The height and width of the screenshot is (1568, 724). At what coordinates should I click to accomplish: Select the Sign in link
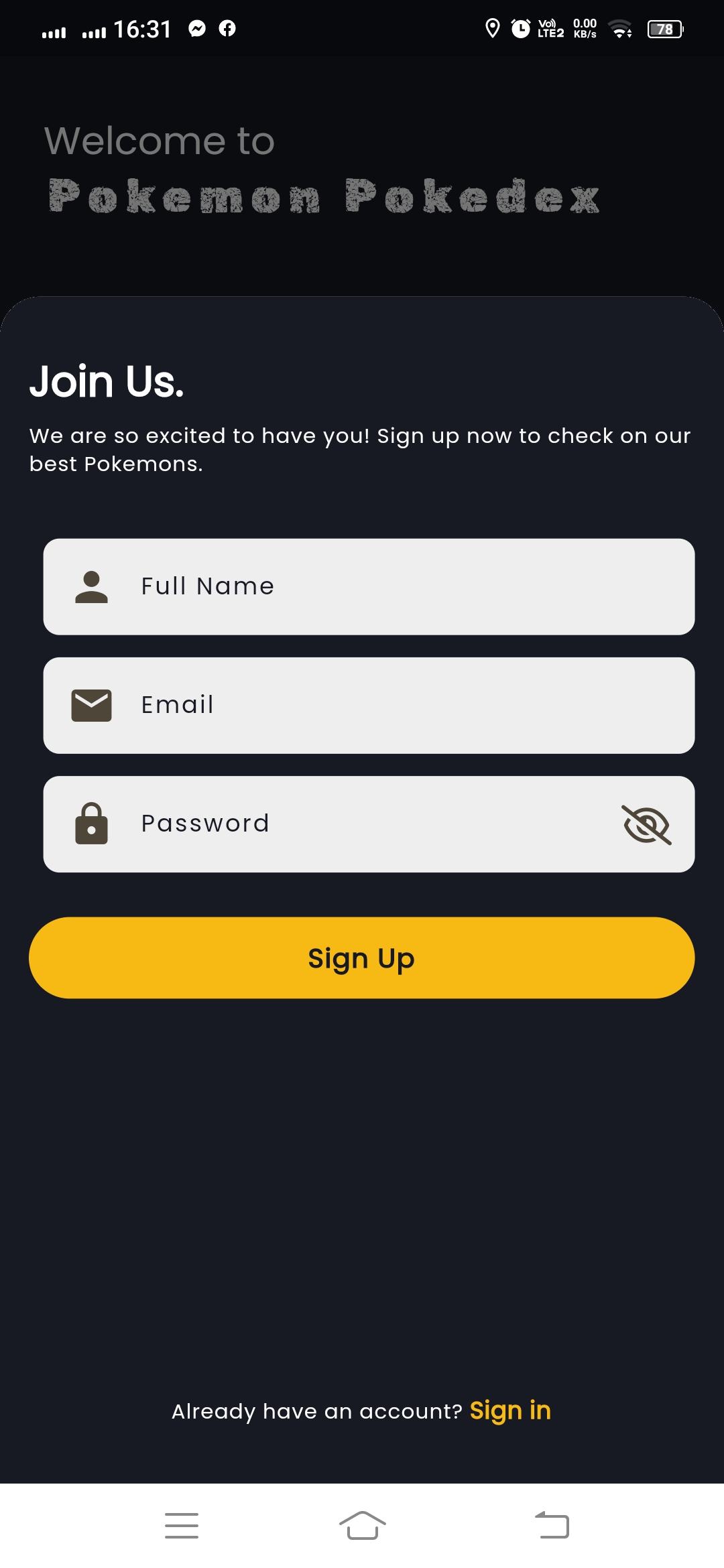tap(510, 1410)
